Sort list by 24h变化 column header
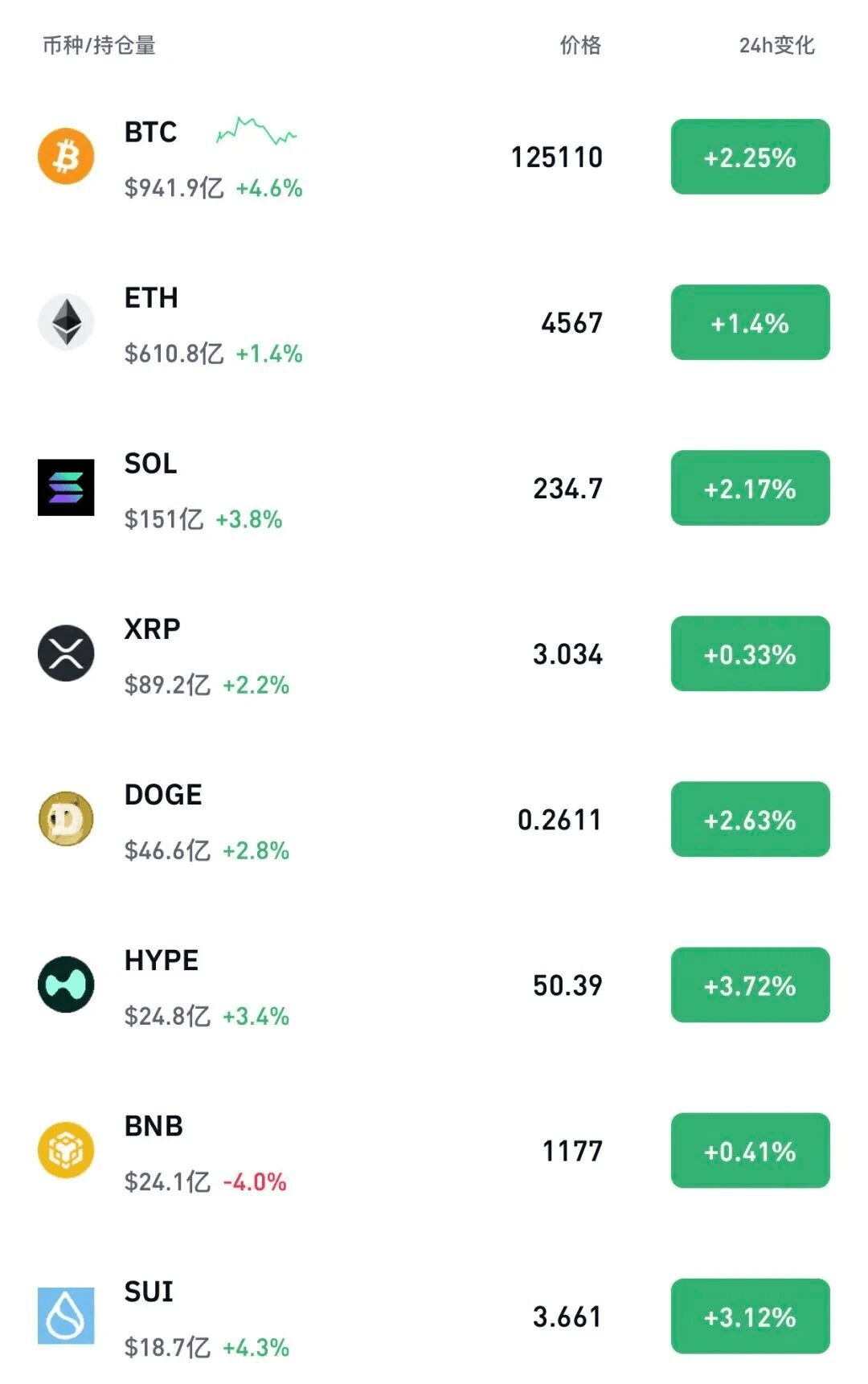 pyautogui.click(x=776, y=45)
